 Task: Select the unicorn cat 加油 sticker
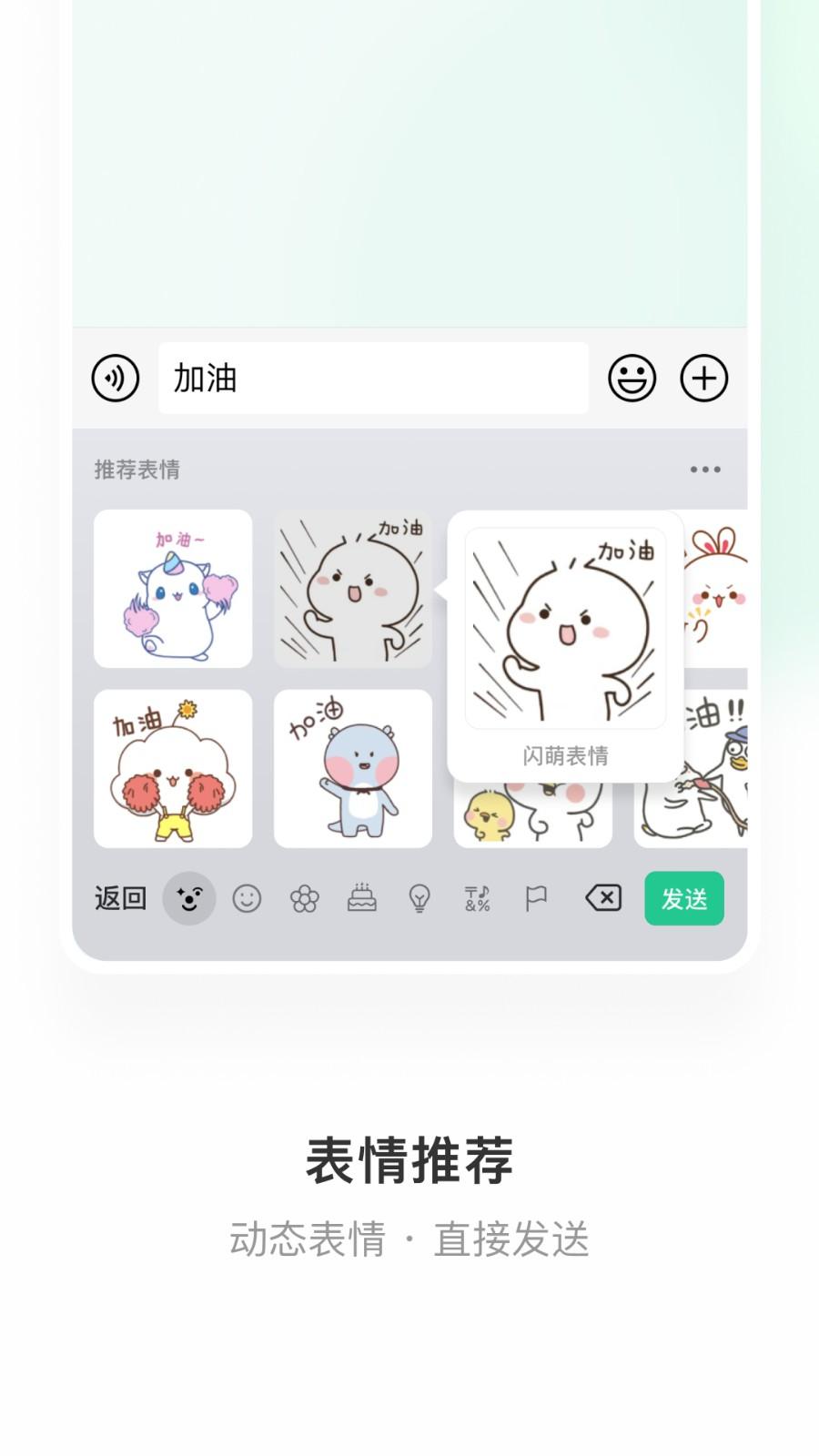(x=173, y=590)
